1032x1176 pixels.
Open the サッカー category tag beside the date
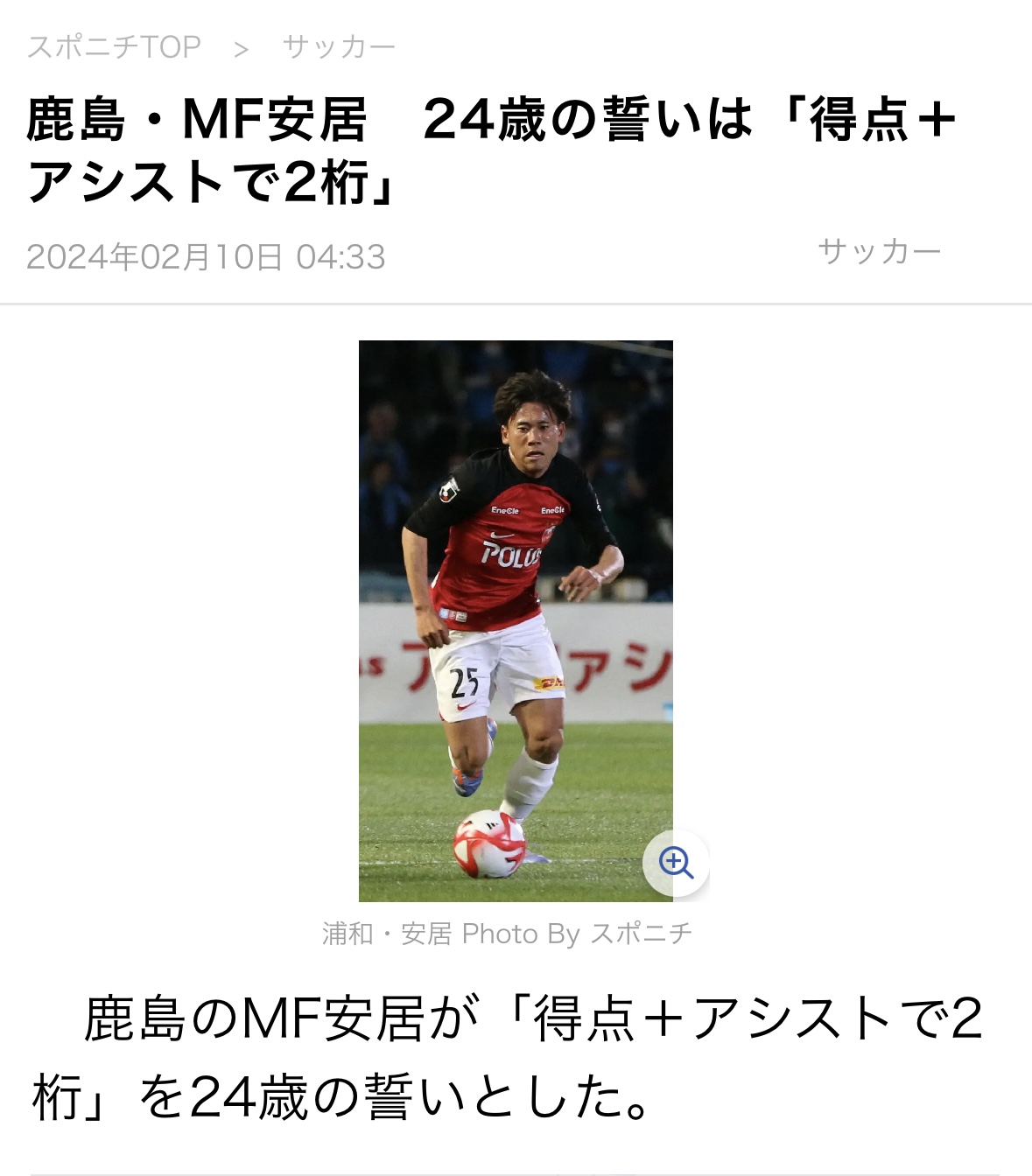879,251
